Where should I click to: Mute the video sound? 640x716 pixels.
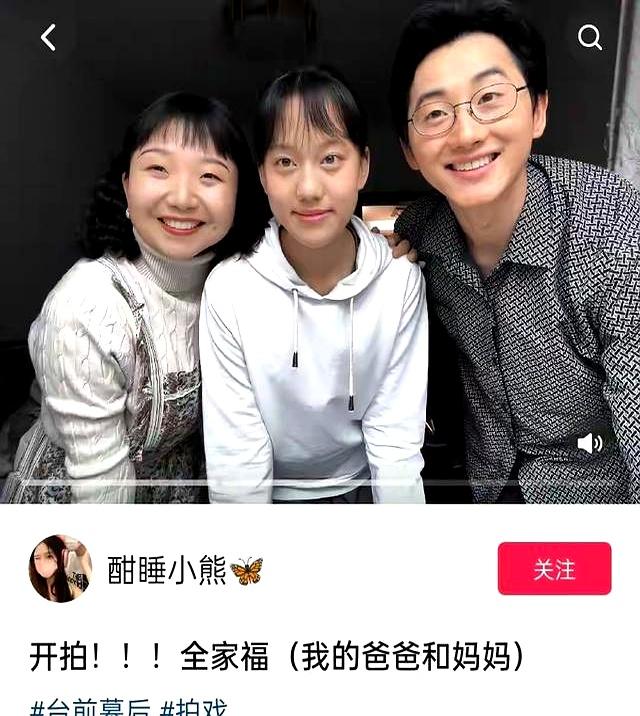(x=590, y=443)
